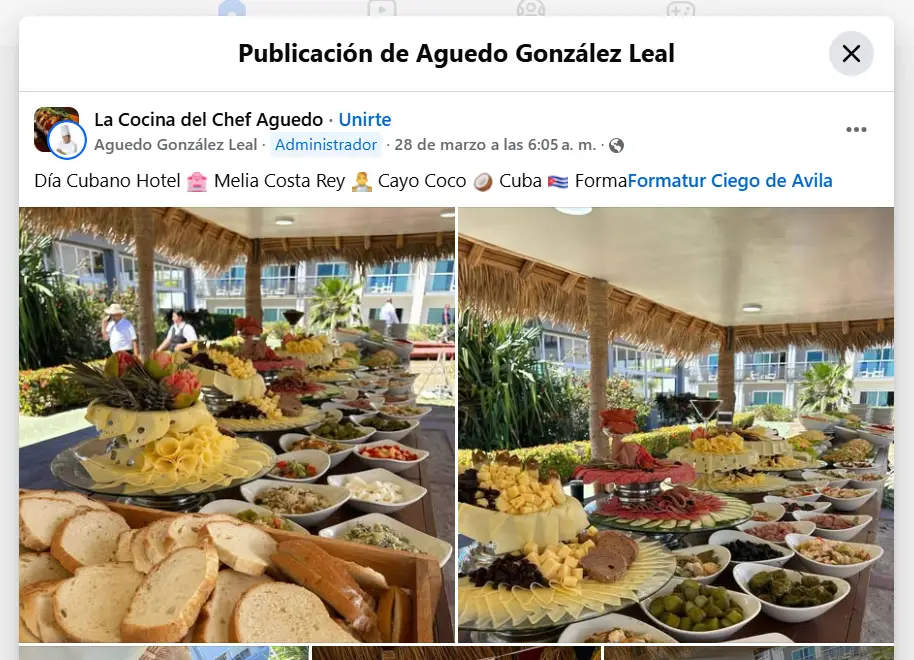914x660 pixels.
Task: Close the post dialog
Action: 851,54
